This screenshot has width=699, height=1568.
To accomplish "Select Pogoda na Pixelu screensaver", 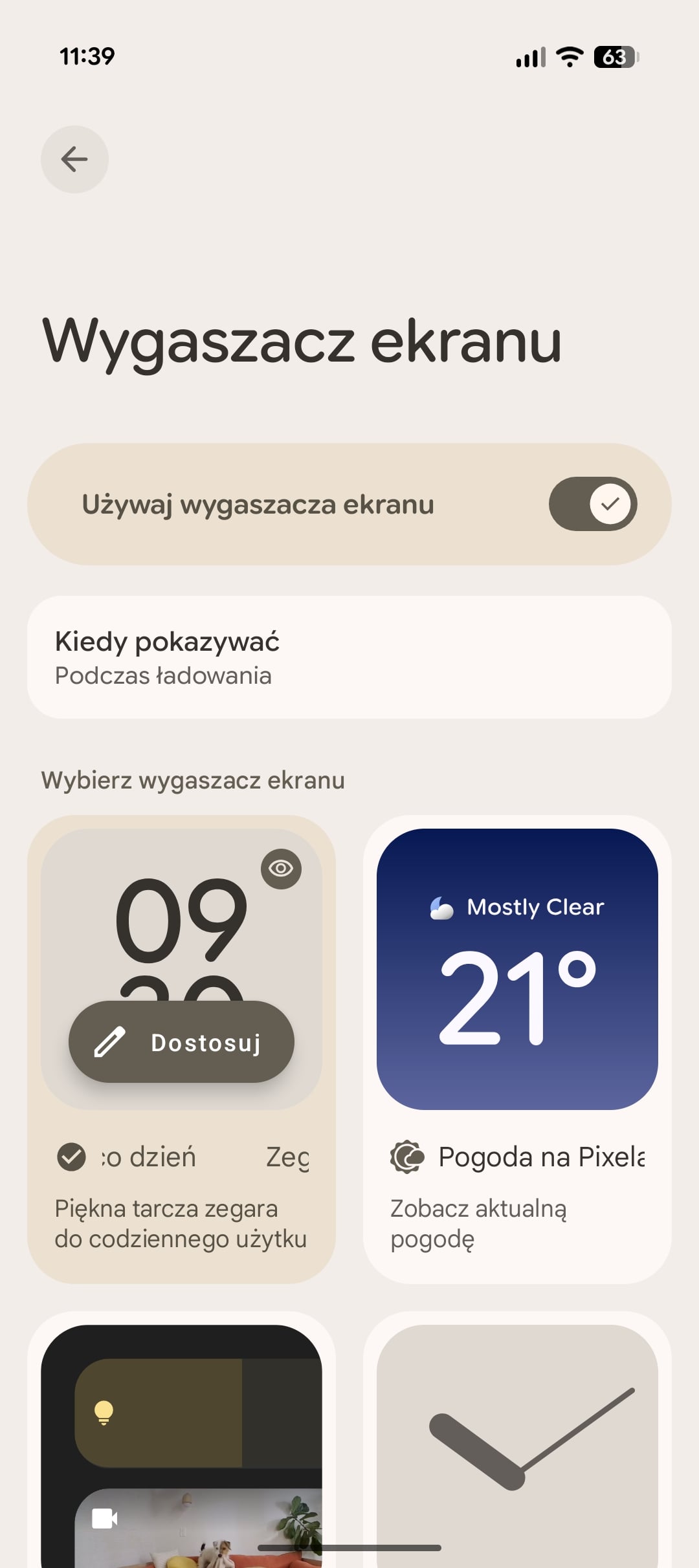I will pyautogui.click(x=516, y=1048).
